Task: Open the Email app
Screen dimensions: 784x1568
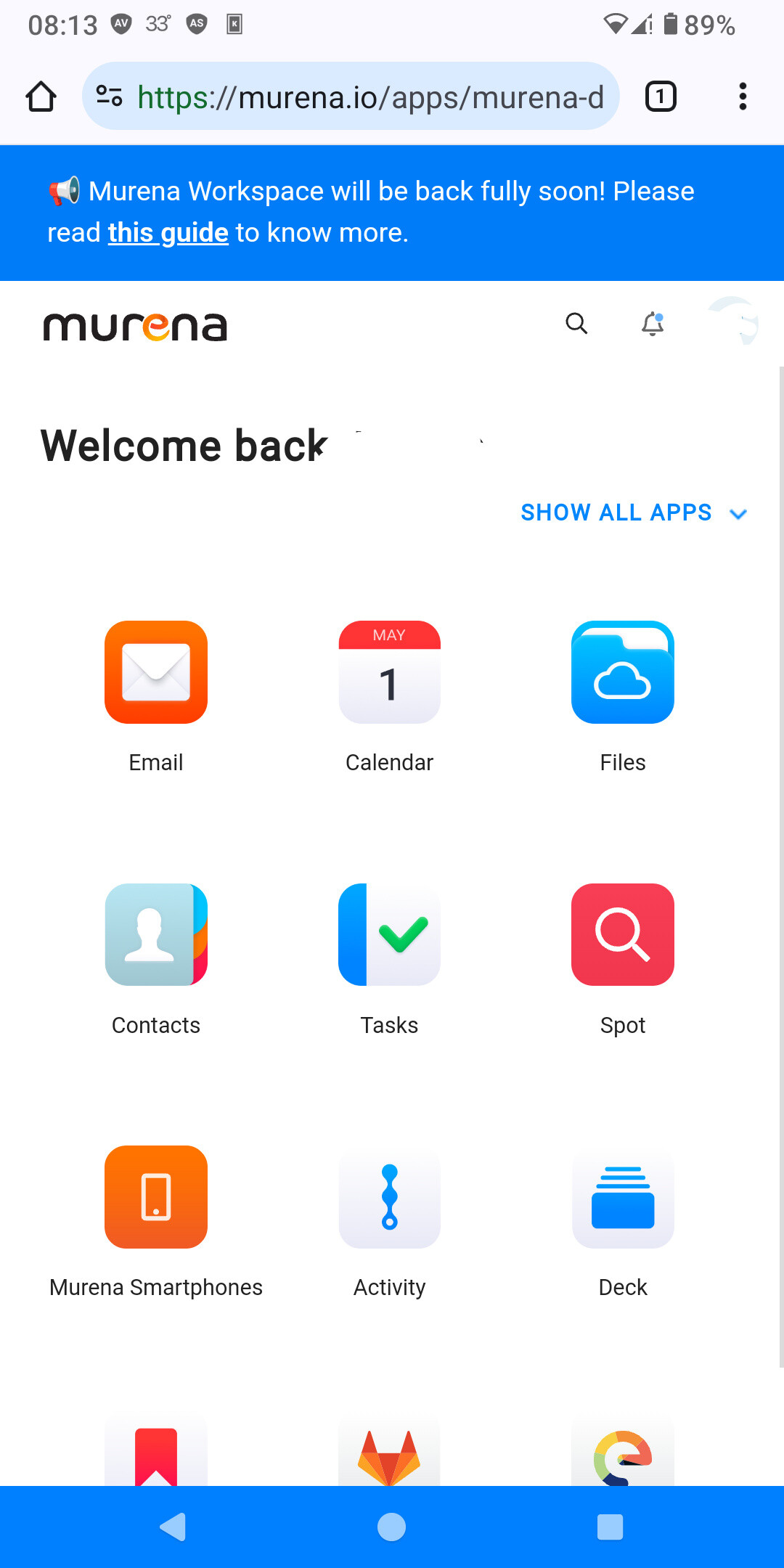Action: (156, 697)
